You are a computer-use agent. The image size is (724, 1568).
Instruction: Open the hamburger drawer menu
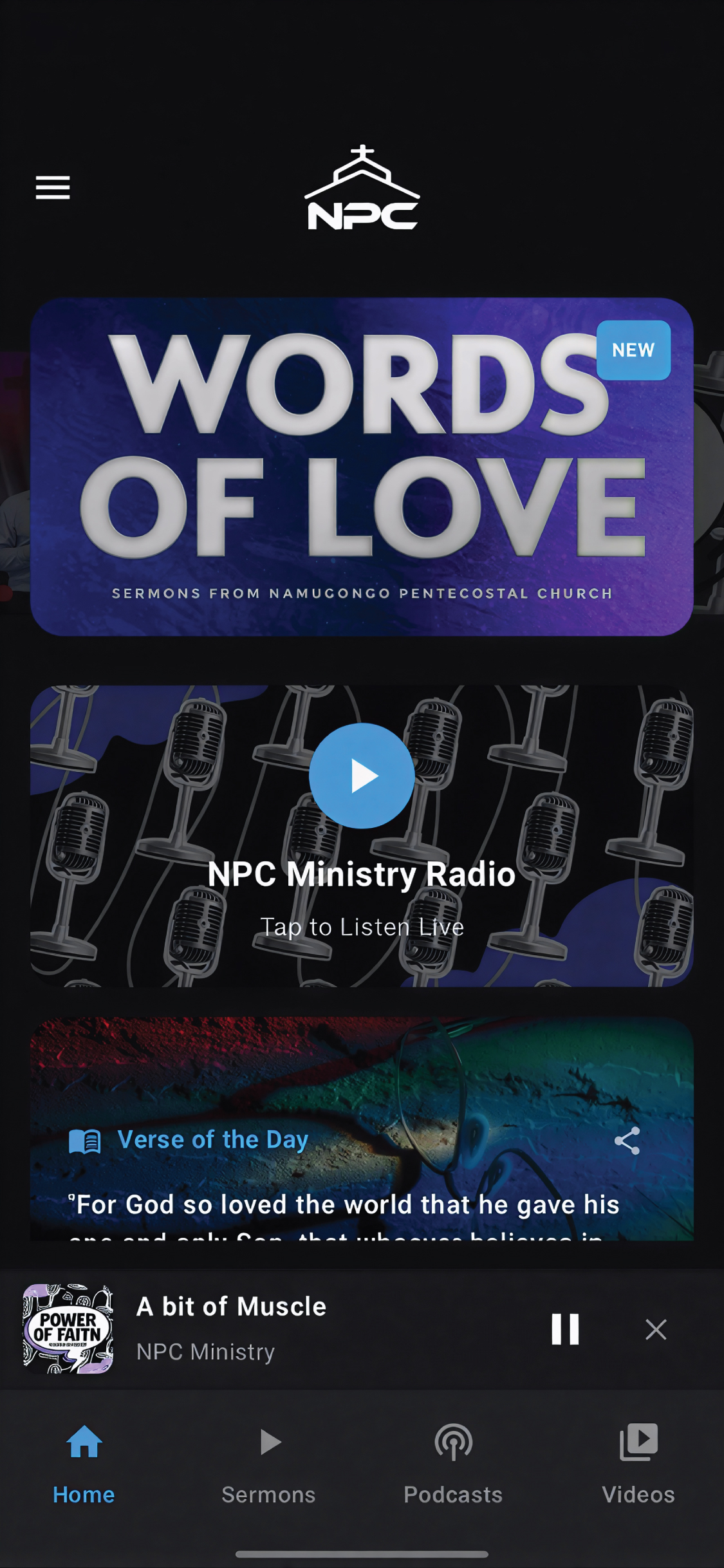point(53,187)
